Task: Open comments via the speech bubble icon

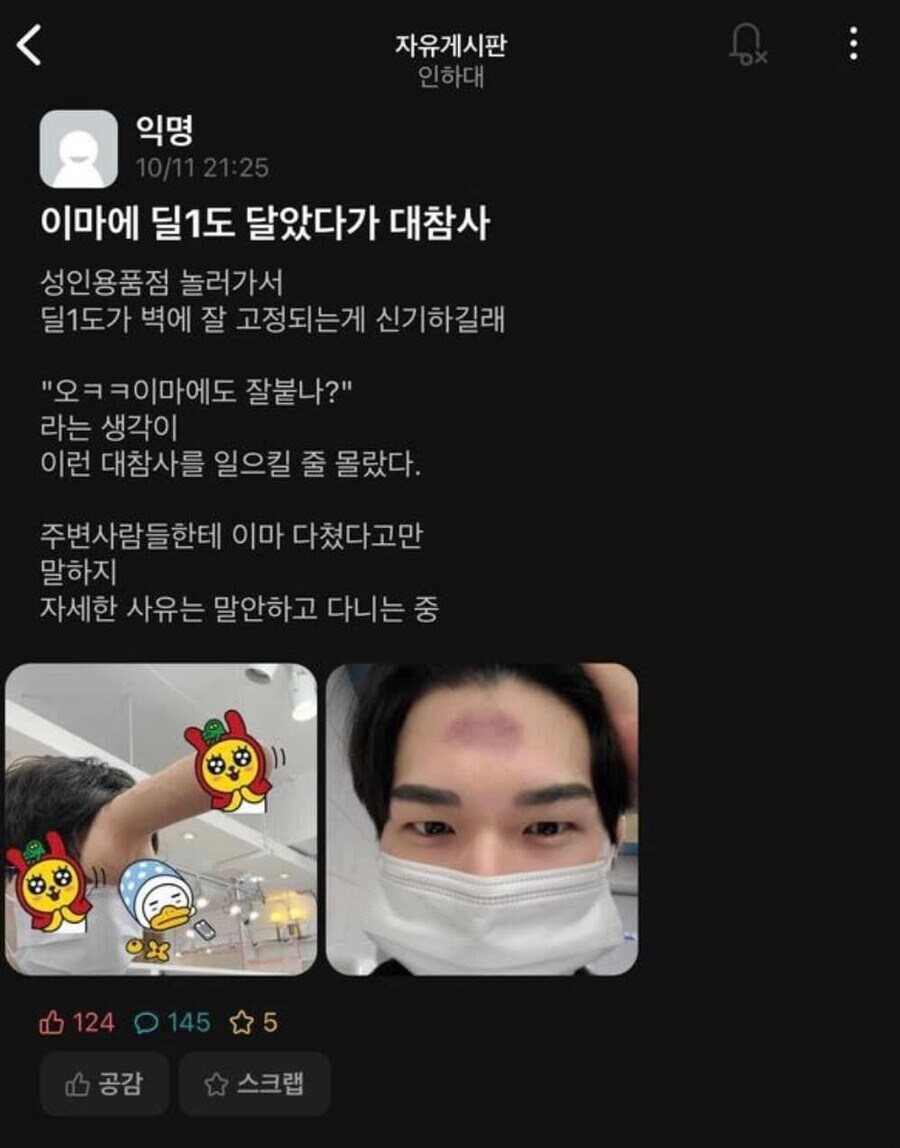Action: tap(140, 1021)
